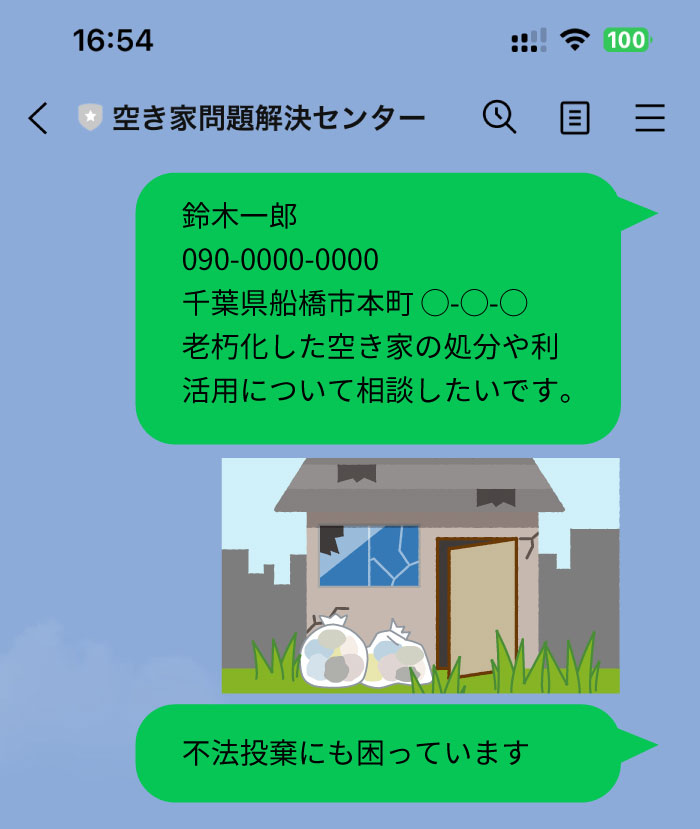This screenshot has height=829, width=700.
Task: Open the chat notes icon
Action: click(x=574, y=119)
